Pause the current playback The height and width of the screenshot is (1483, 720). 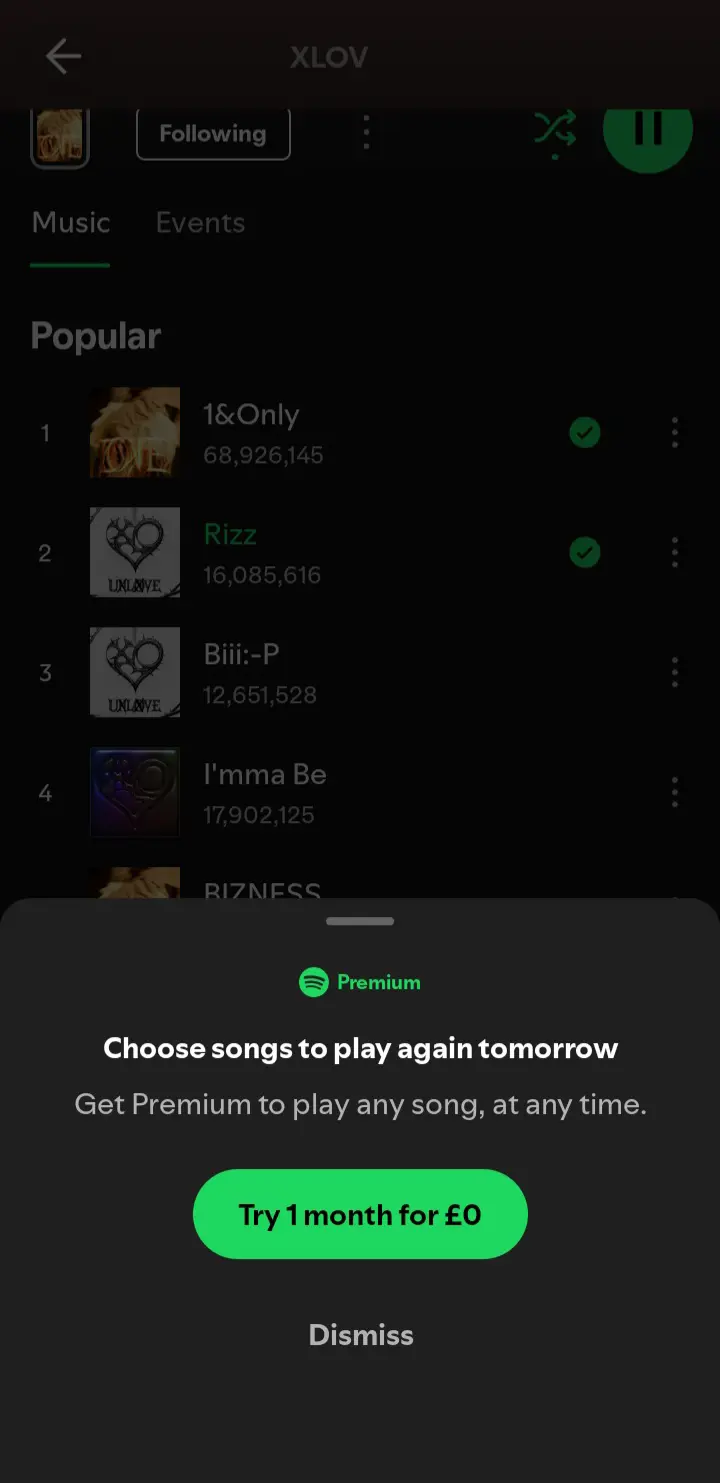pyautogui.click(x=647, y=130)
